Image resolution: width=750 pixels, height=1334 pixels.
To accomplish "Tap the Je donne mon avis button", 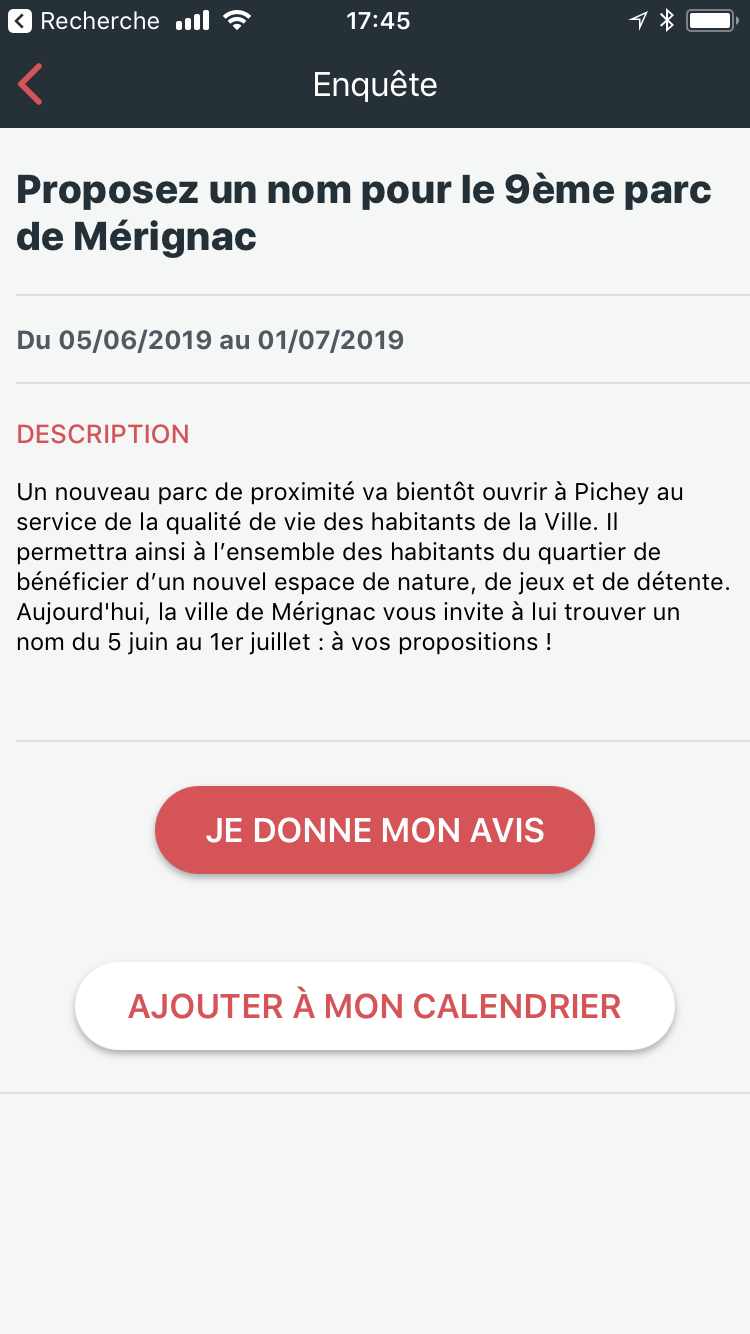I will (x=375, y=830).
